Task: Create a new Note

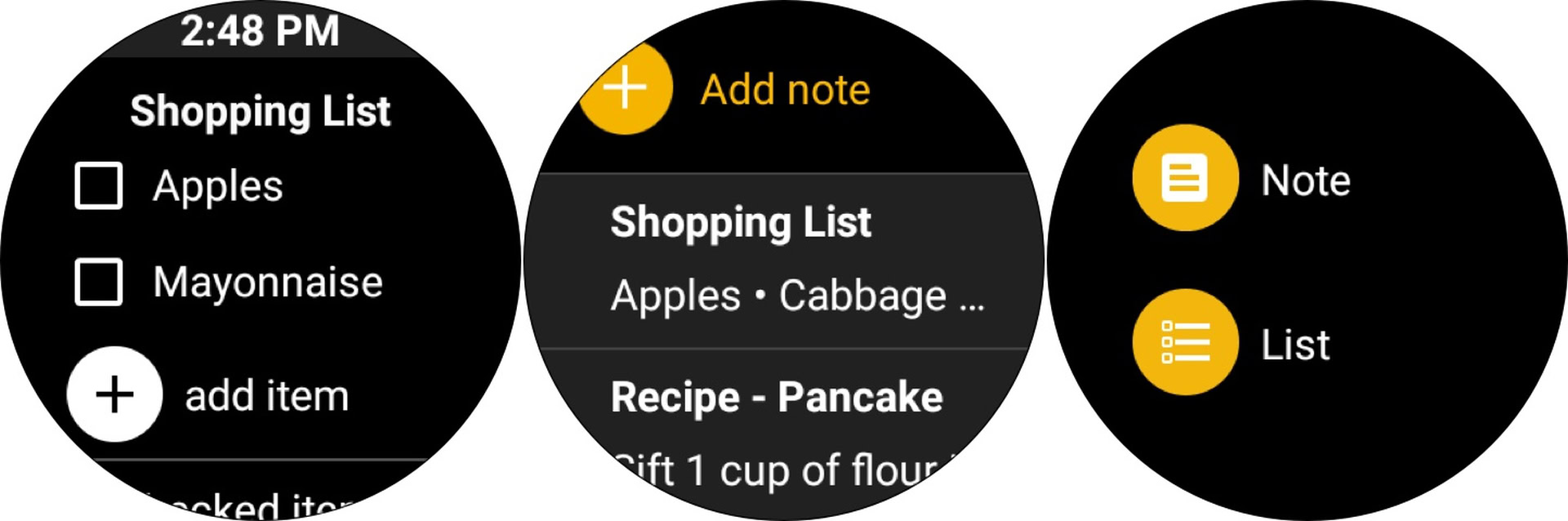Action: (x=1185, y=178)
